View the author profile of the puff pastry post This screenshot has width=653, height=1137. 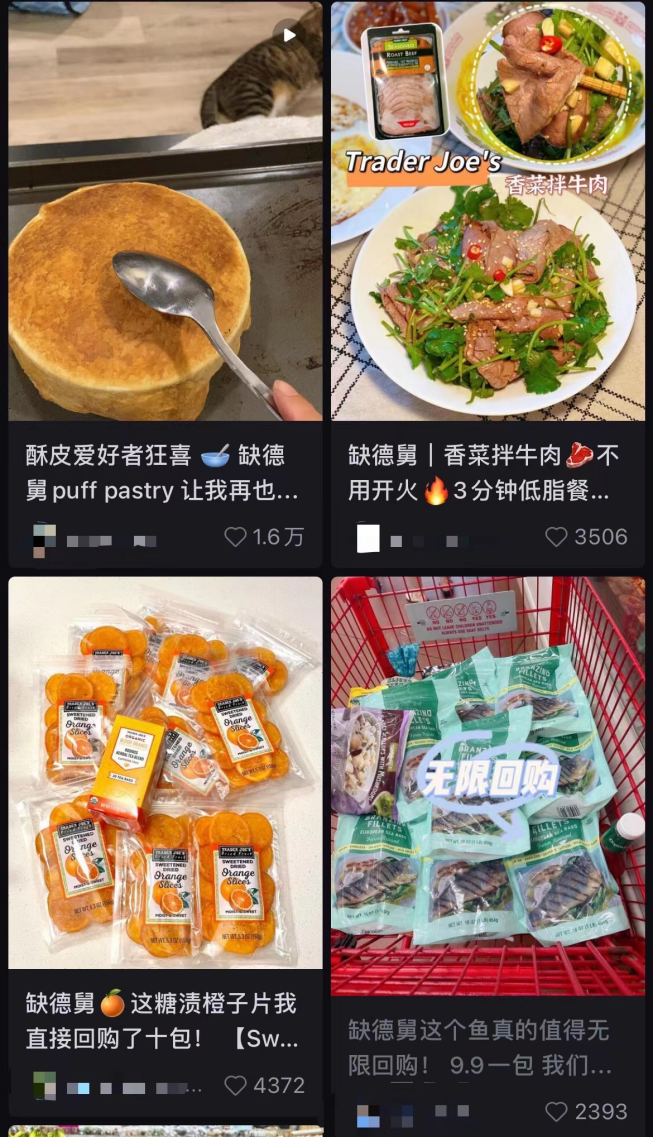(44, 537)
